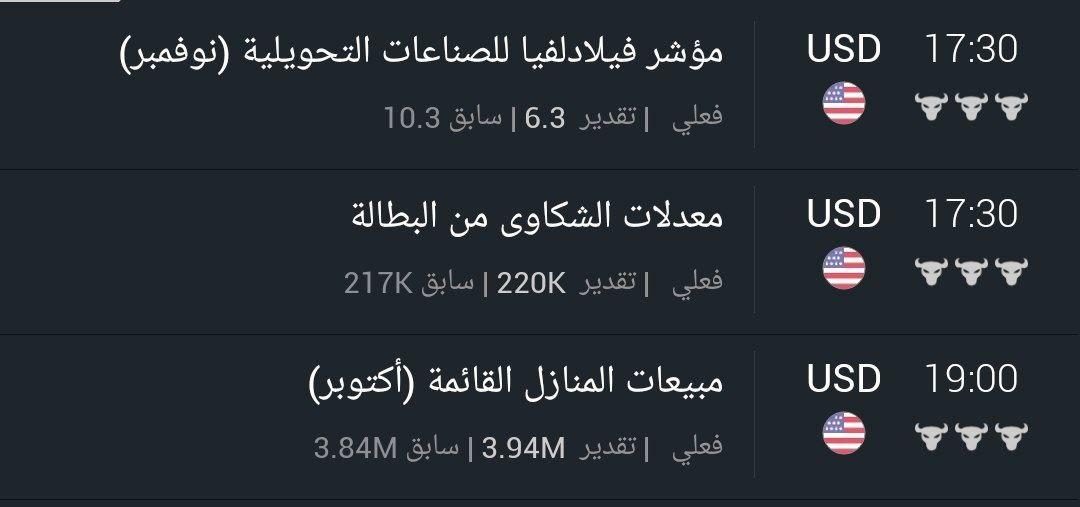Open the Existing Home Sales (October) event
Image resolution: width=1080 pixels, height=507 pixels.
[x=513, y=381]
